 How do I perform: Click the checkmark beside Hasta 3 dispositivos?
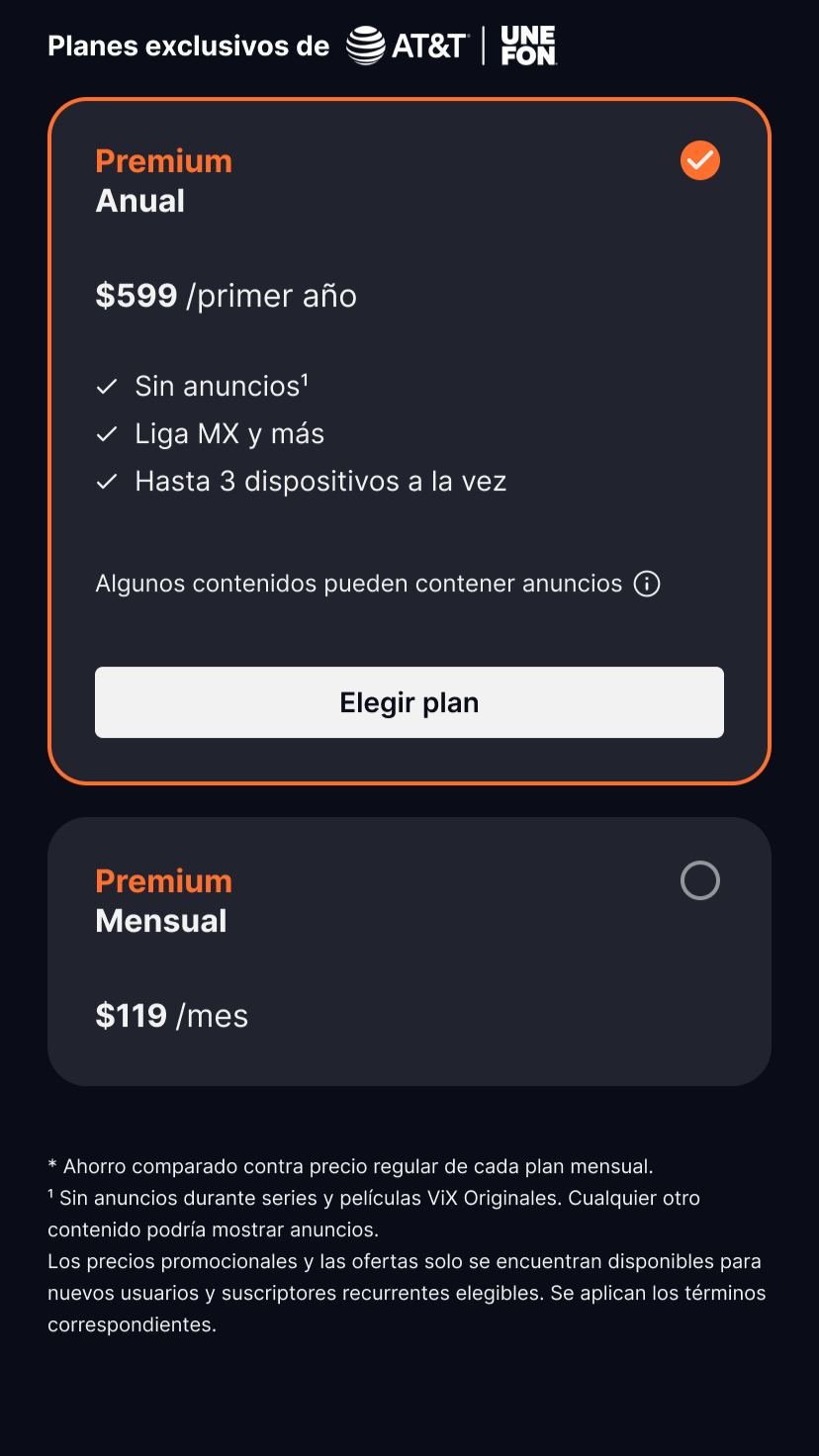click(x=107, y=481)
